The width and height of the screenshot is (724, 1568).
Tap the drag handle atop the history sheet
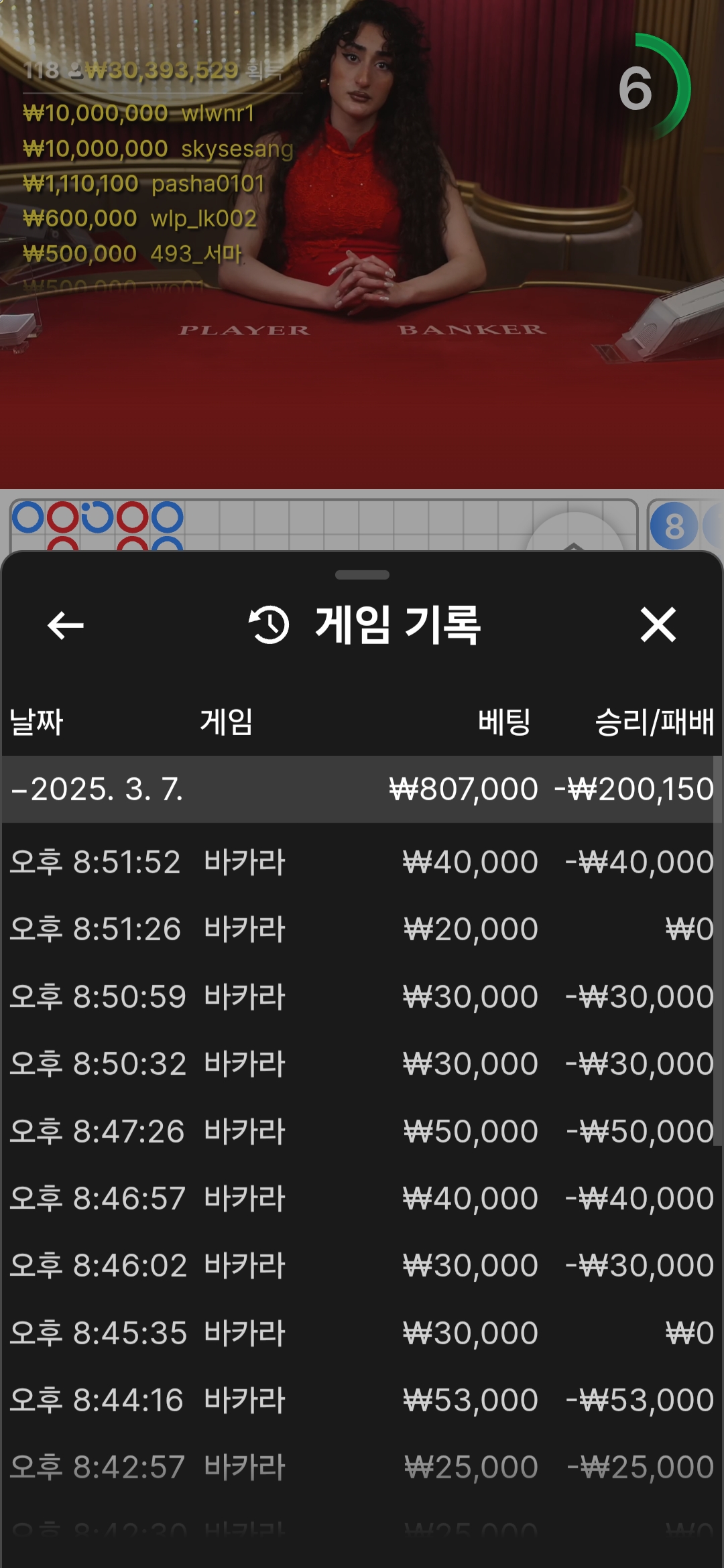pyautogui.click(x=362, y=575)
